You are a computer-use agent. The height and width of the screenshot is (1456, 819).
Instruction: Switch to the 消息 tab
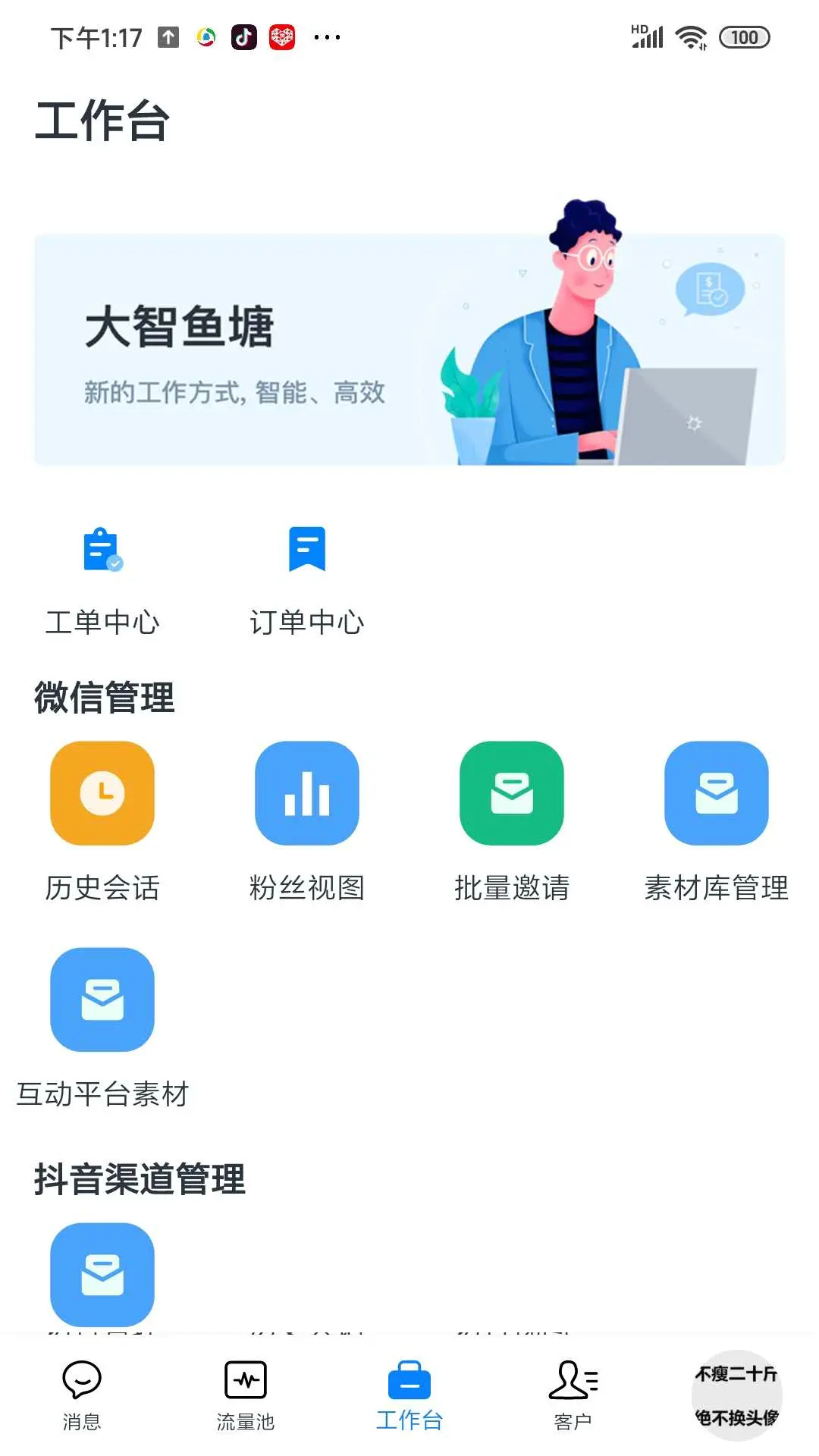[x=82, y=1399]
